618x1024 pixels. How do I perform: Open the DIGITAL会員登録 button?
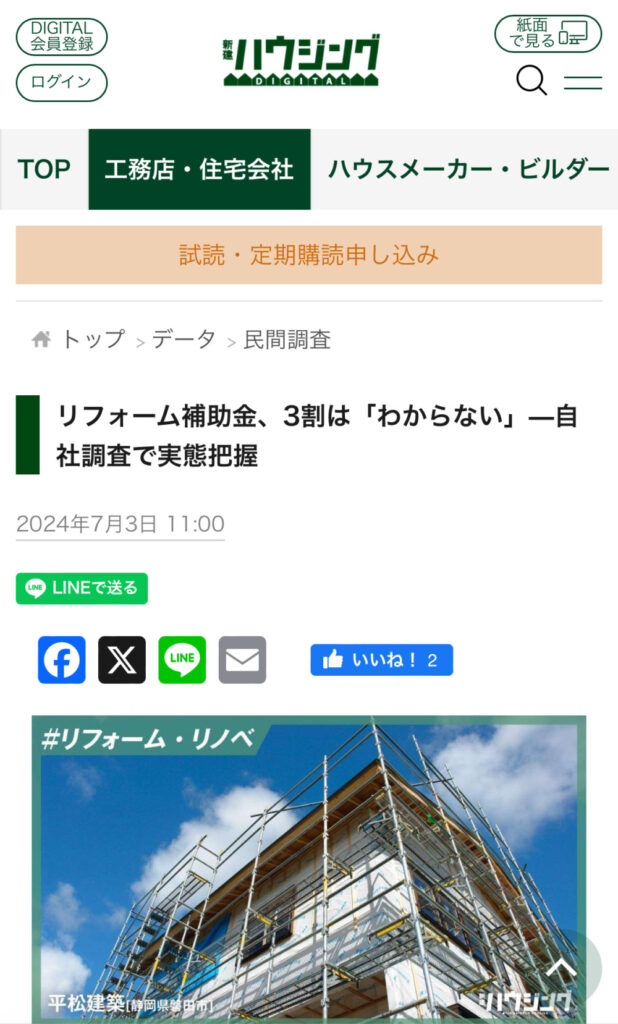[x=61, y=36]
